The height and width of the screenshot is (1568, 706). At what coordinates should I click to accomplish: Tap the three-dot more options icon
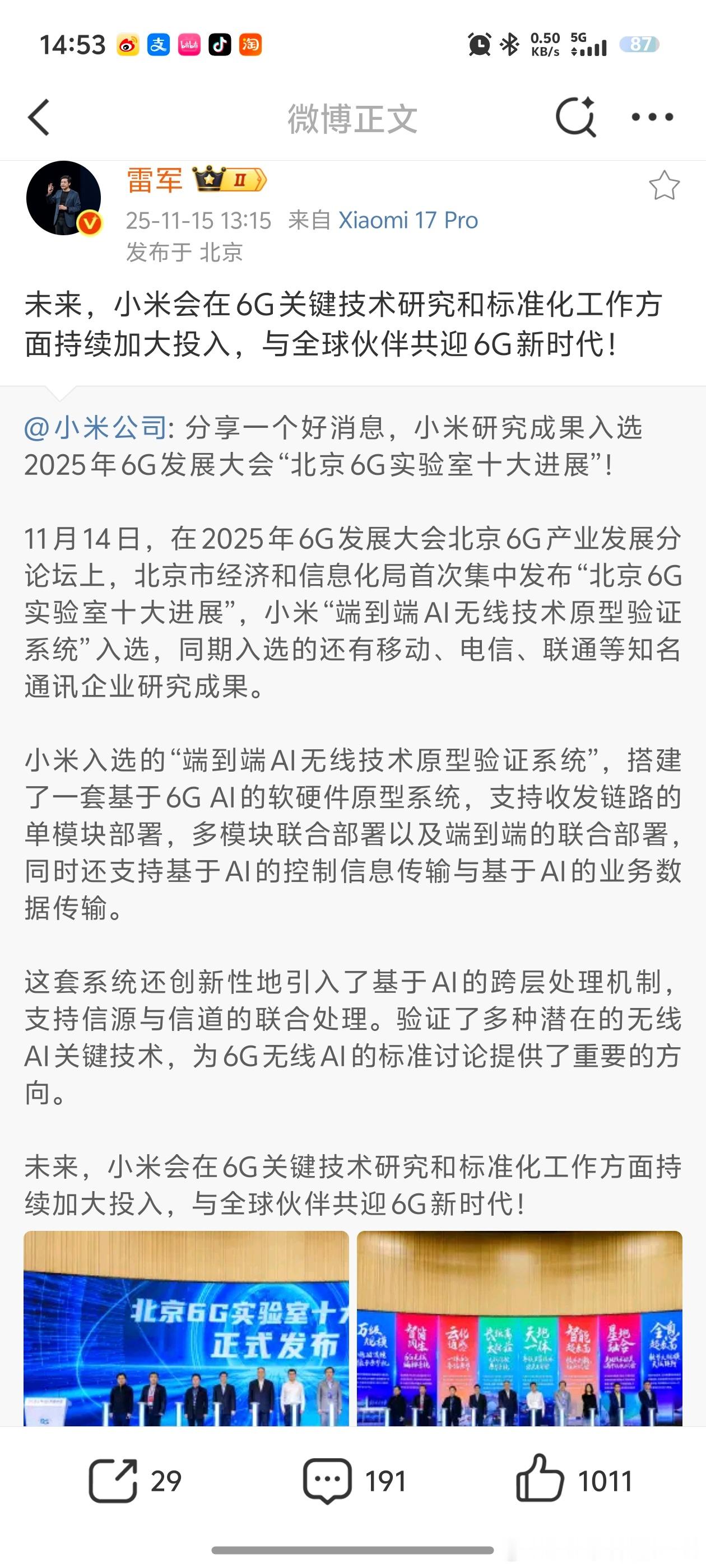pos(652,118)
